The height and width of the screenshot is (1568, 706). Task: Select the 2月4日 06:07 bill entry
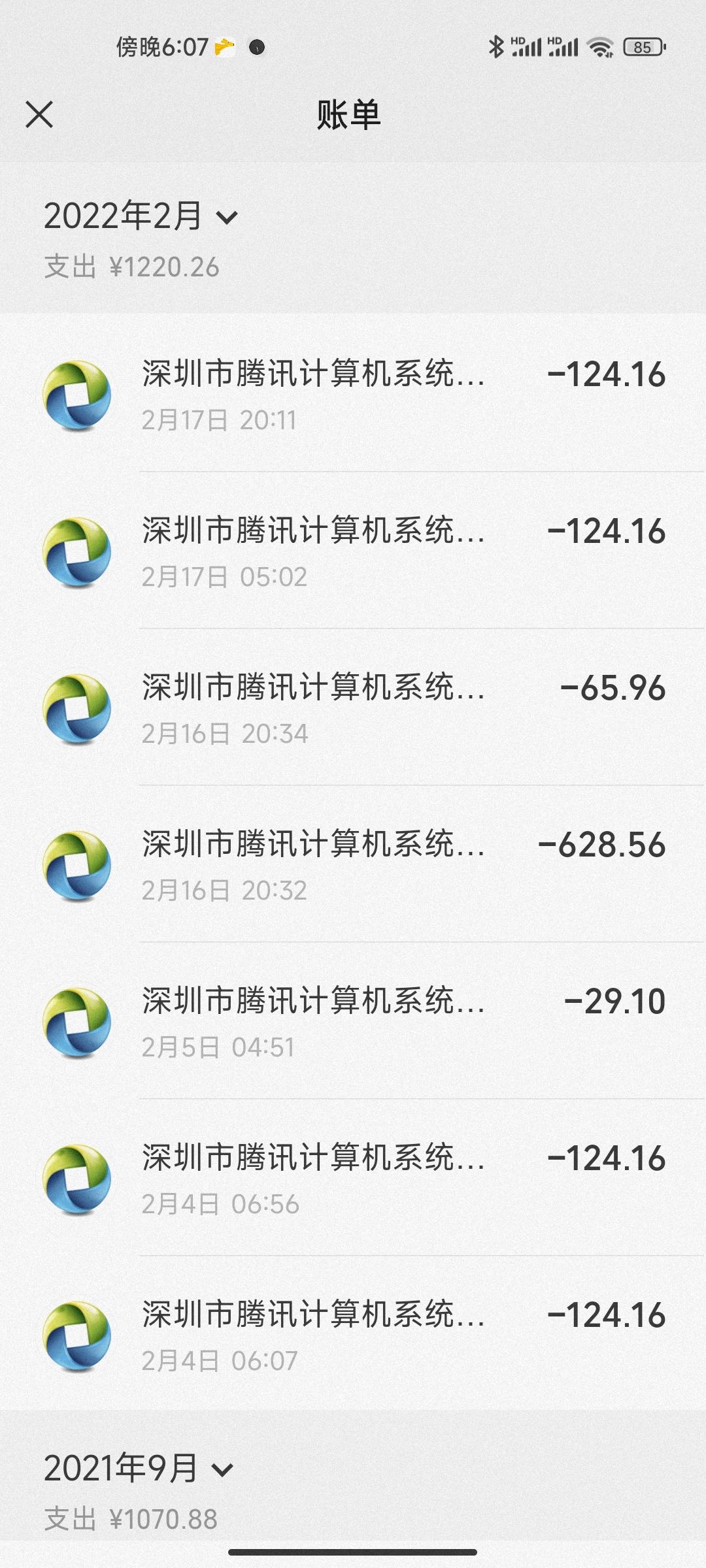[x=353, y=1333]
